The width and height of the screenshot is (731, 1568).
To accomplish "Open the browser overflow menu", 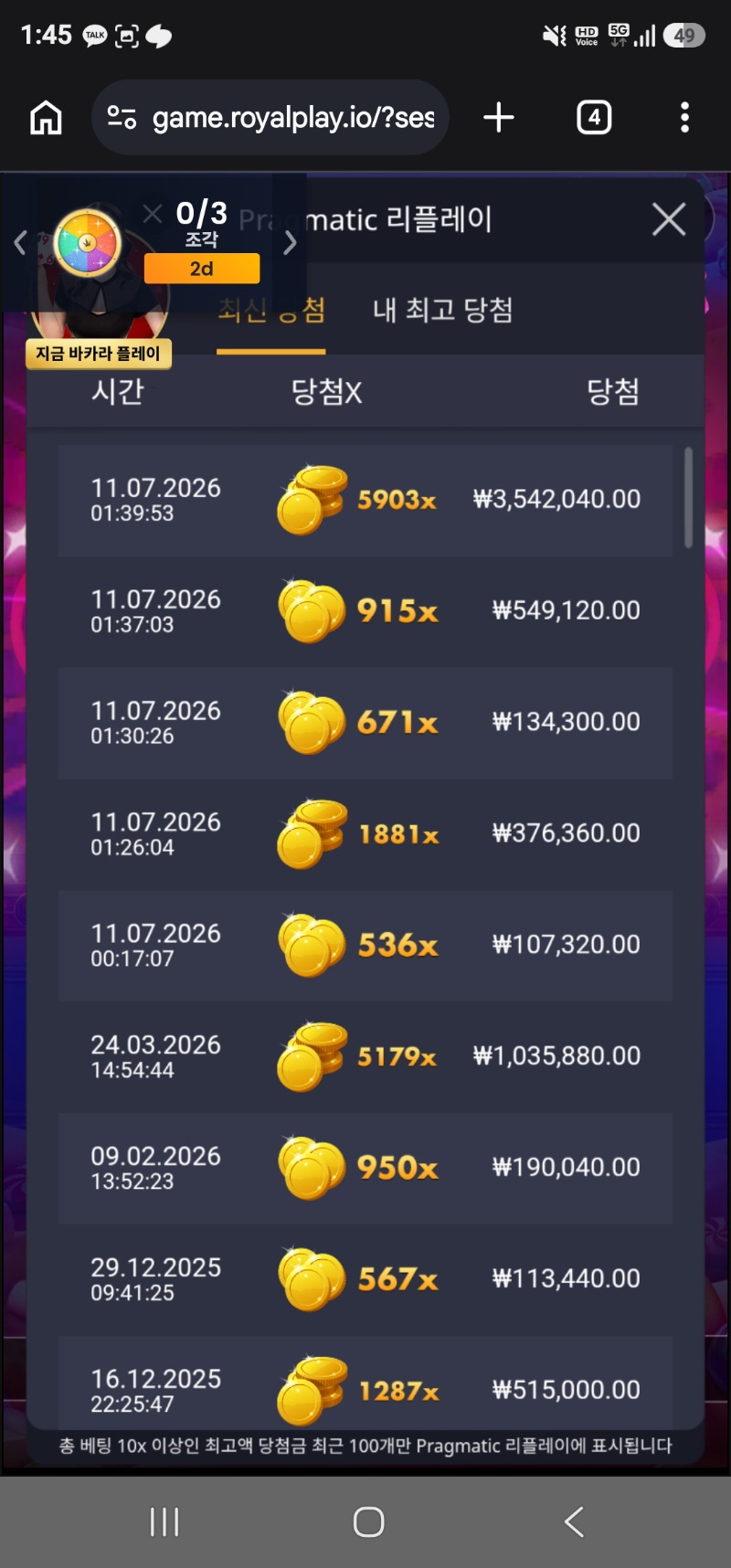I will click(x=684, y=117).
